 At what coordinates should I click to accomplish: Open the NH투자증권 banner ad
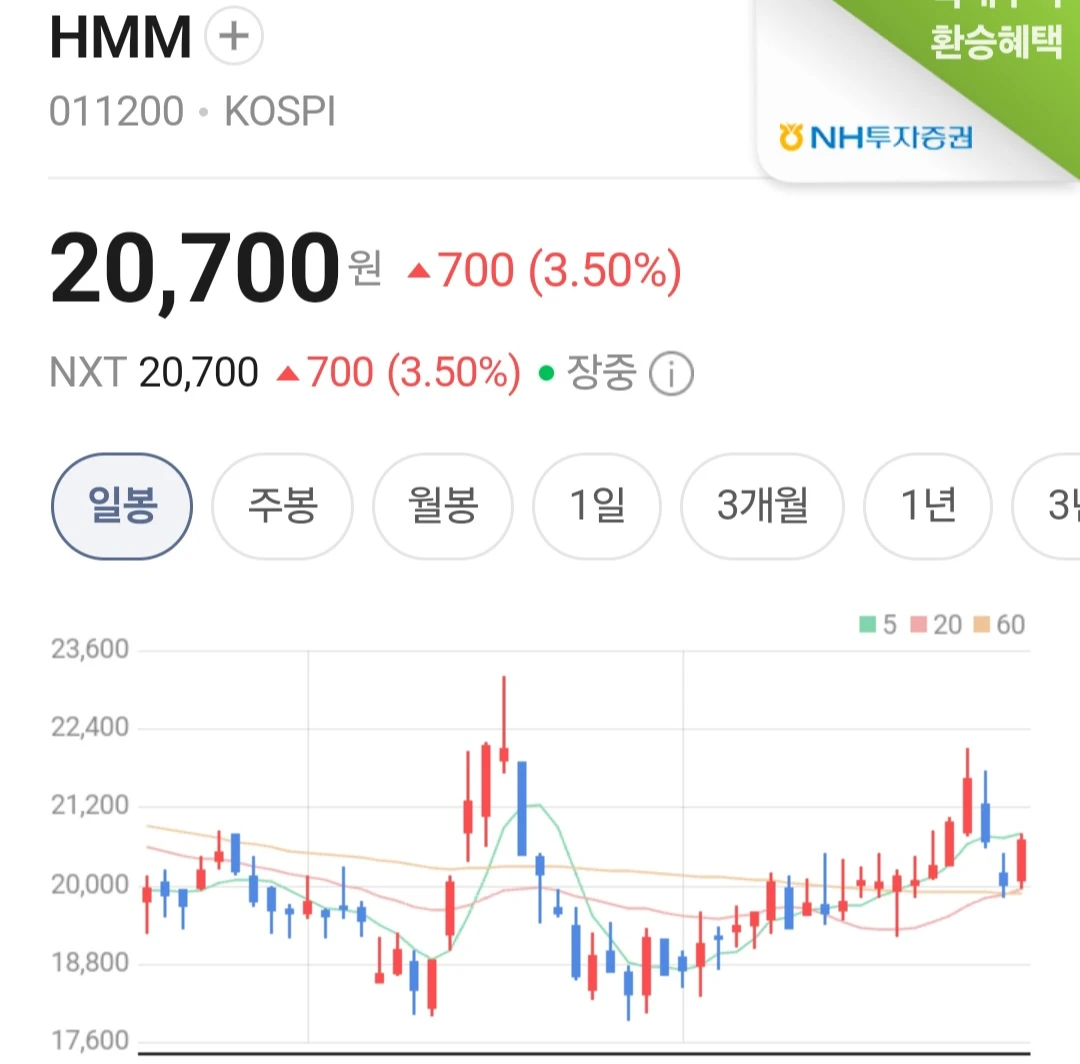point(918,92)
